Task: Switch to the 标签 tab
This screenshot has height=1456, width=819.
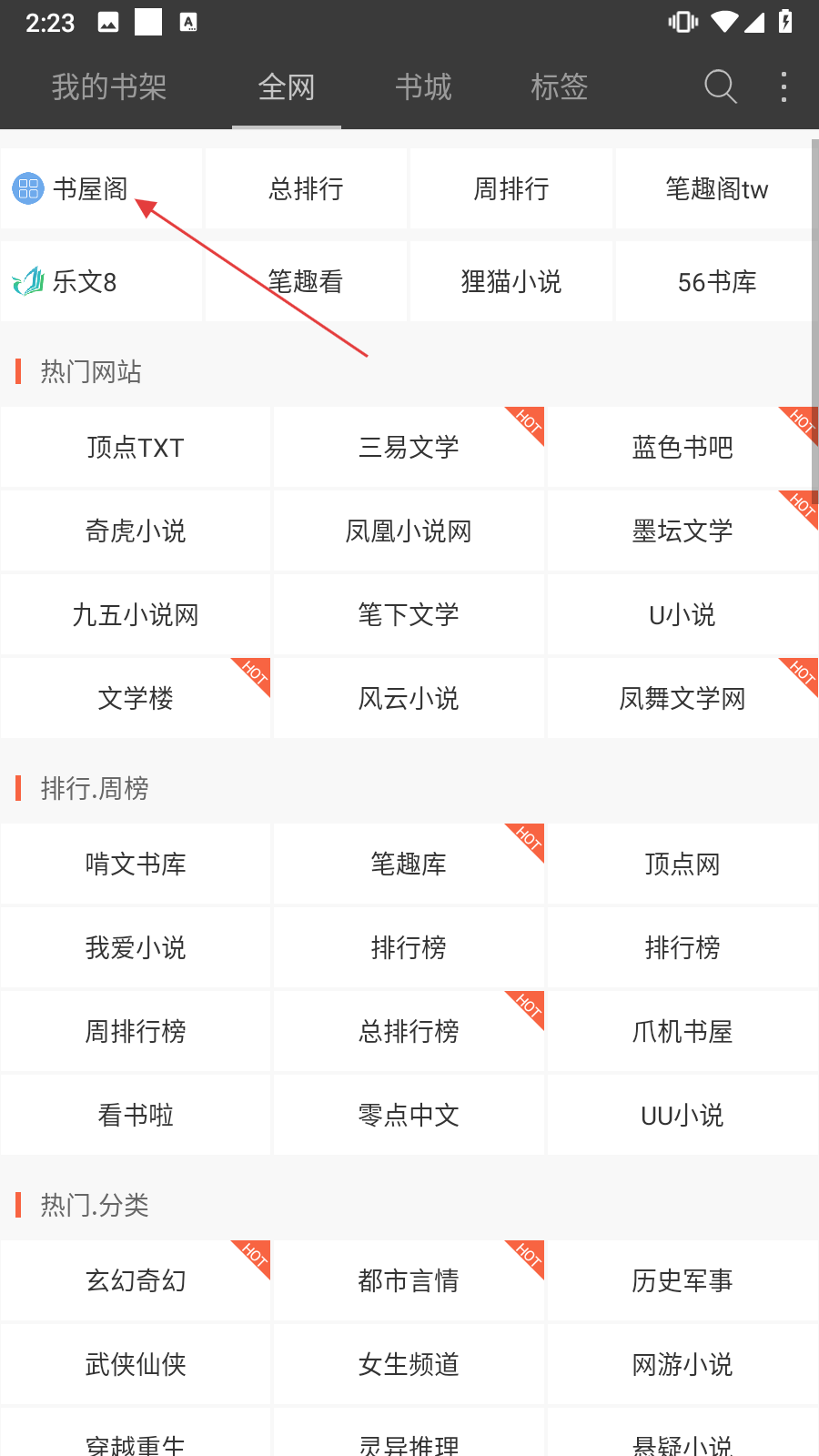Action: (x=560, y=87)
